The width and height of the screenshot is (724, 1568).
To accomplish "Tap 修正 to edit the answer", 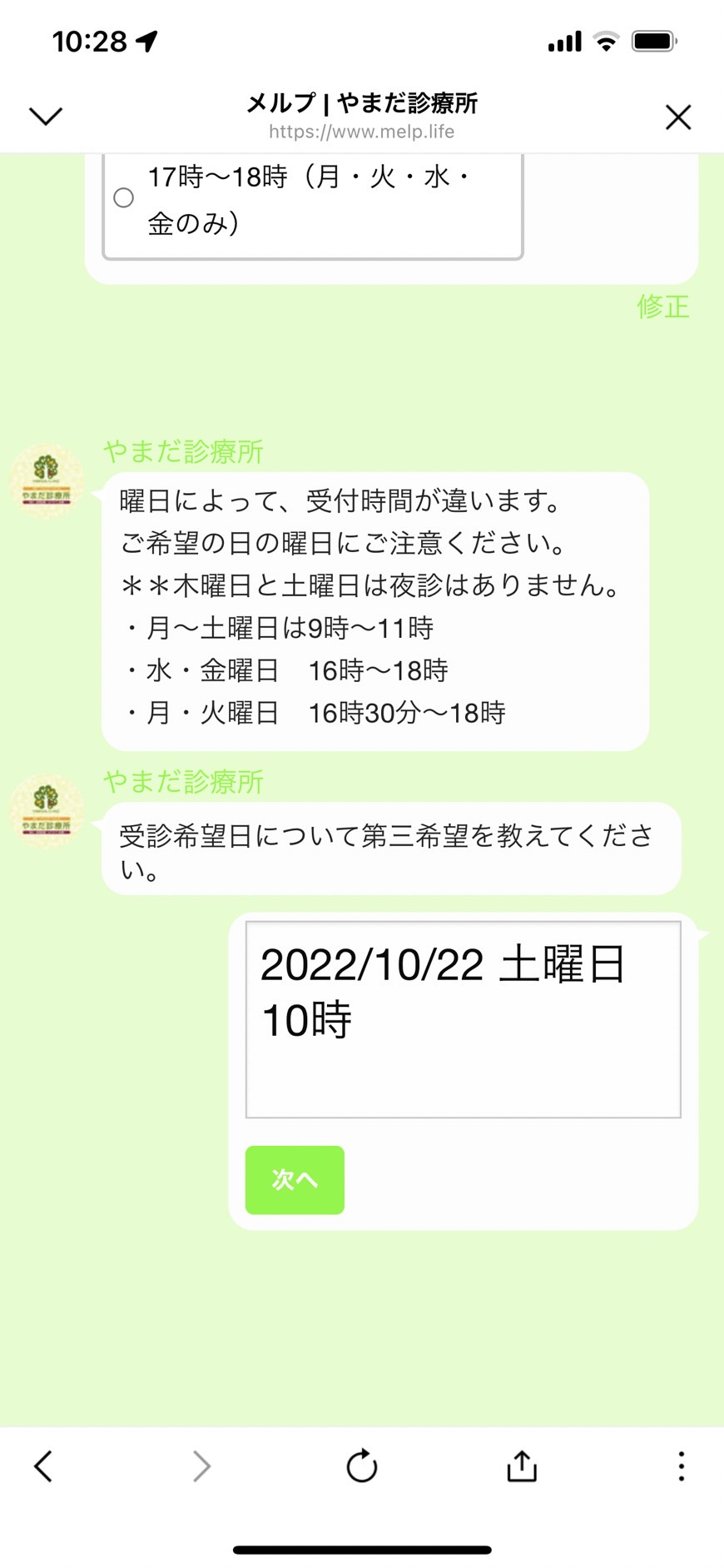I will pyautogui.click(x=663, y=306).
